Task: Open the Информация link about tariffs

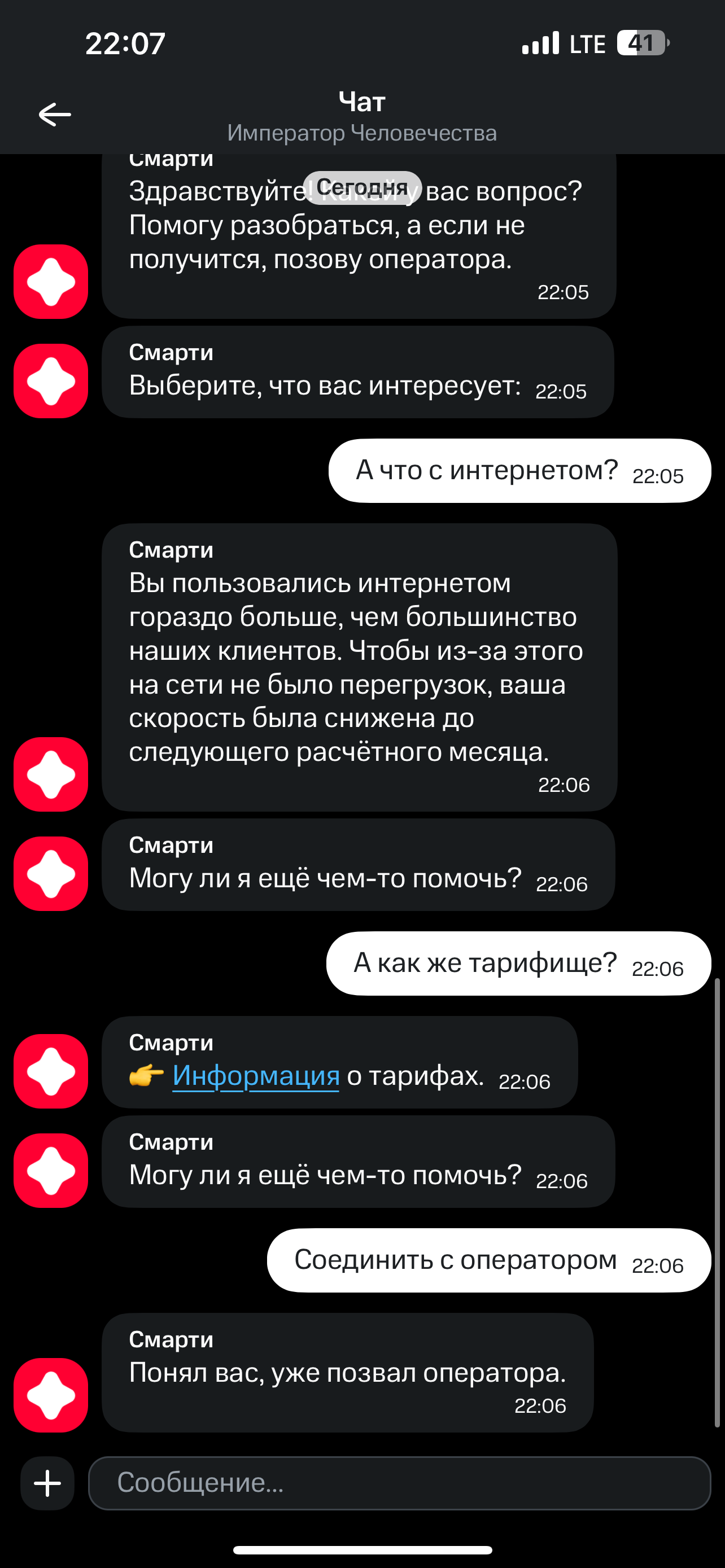Action: 256,1076
